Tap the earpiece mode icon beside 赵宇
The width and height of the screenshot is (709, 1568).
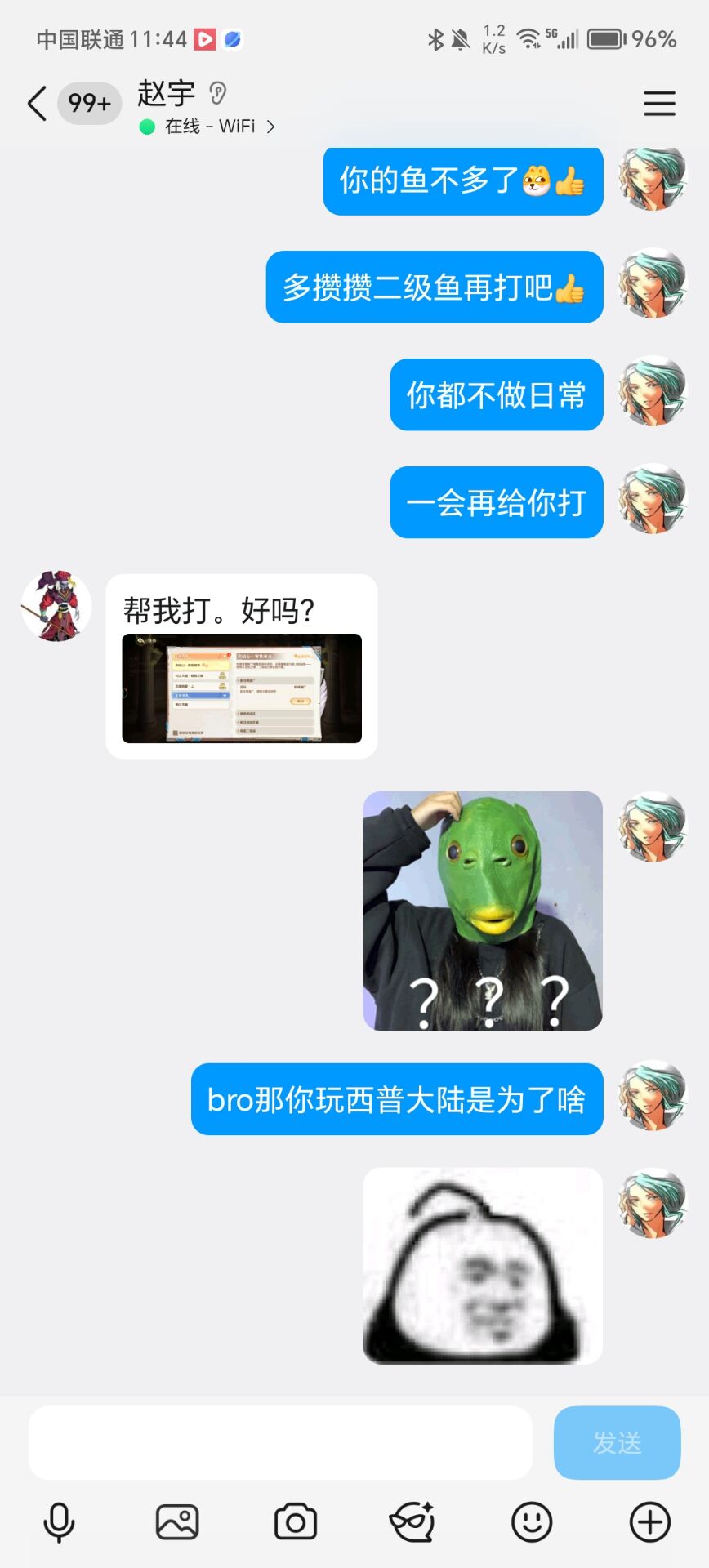pos(217,93)
